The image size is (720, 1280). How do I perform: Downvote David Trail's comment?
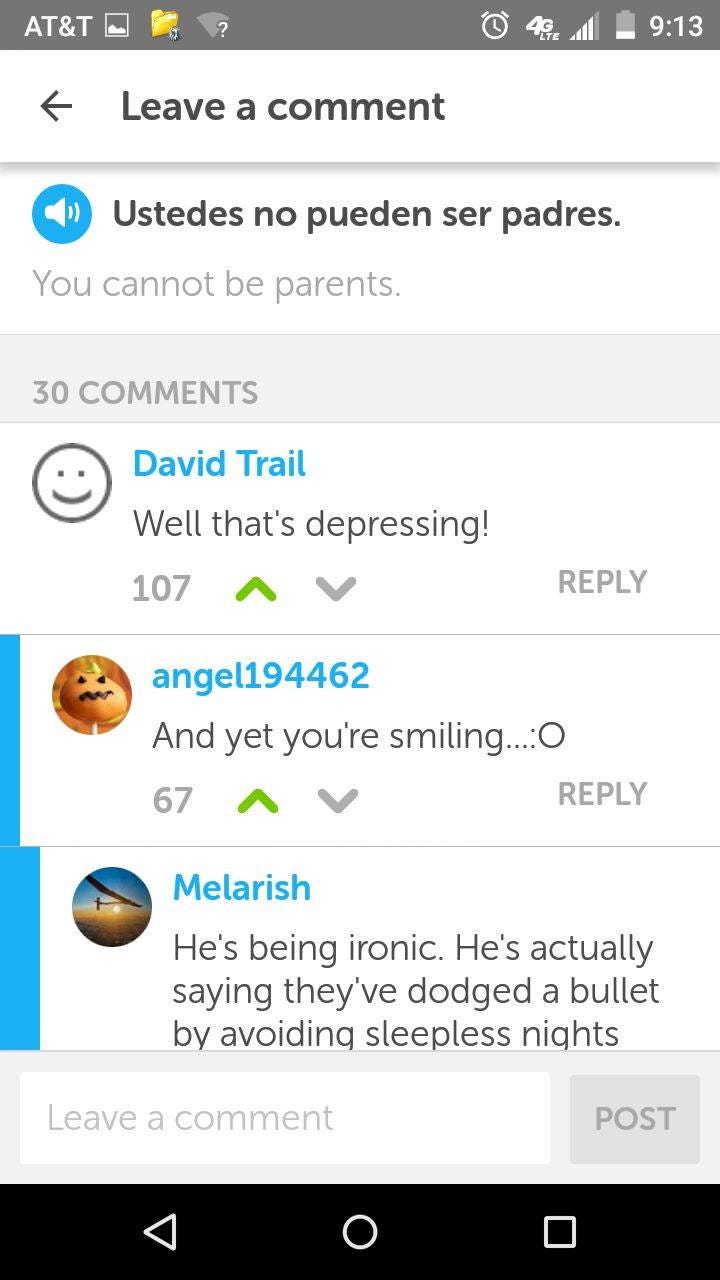[336, 588]
